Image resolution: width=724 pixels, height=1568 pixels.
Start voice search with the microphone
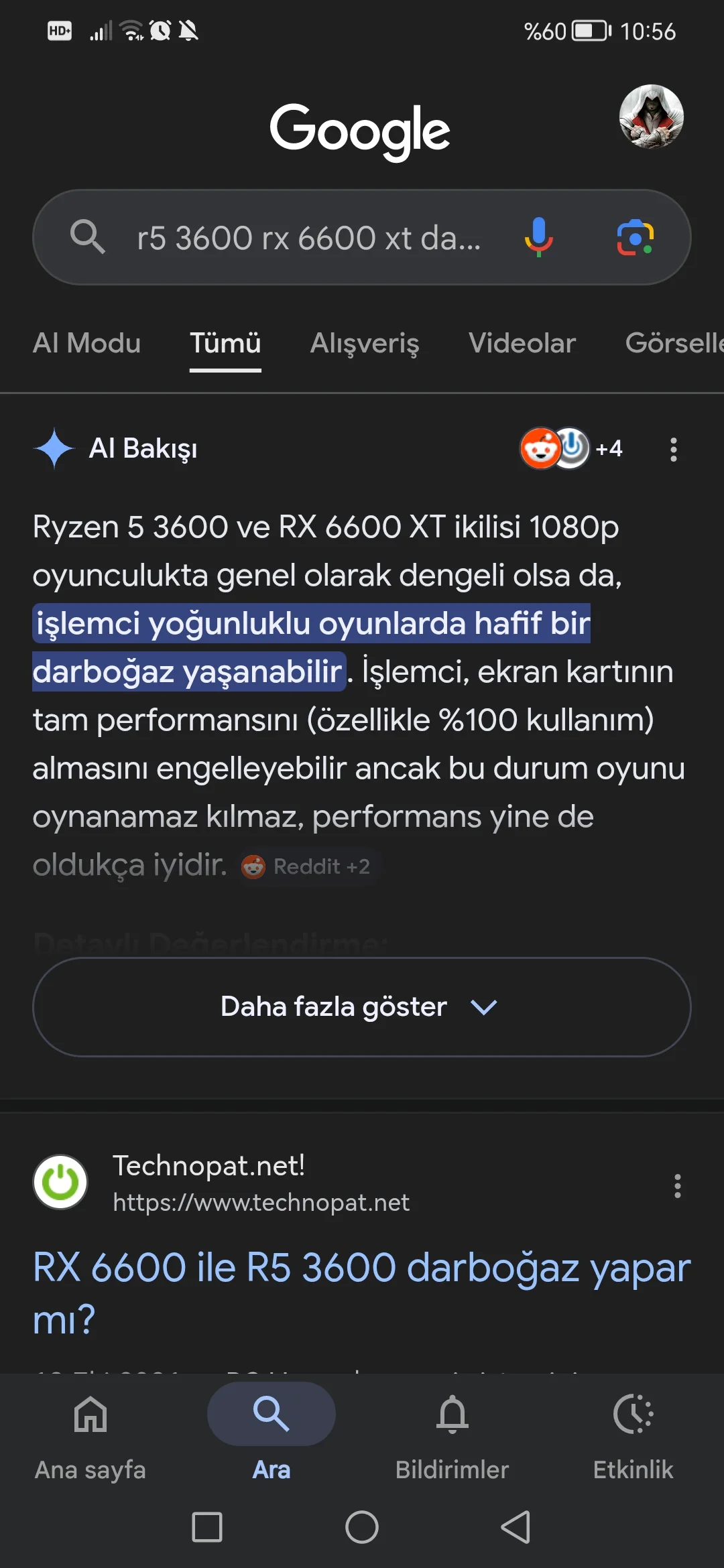538,238
